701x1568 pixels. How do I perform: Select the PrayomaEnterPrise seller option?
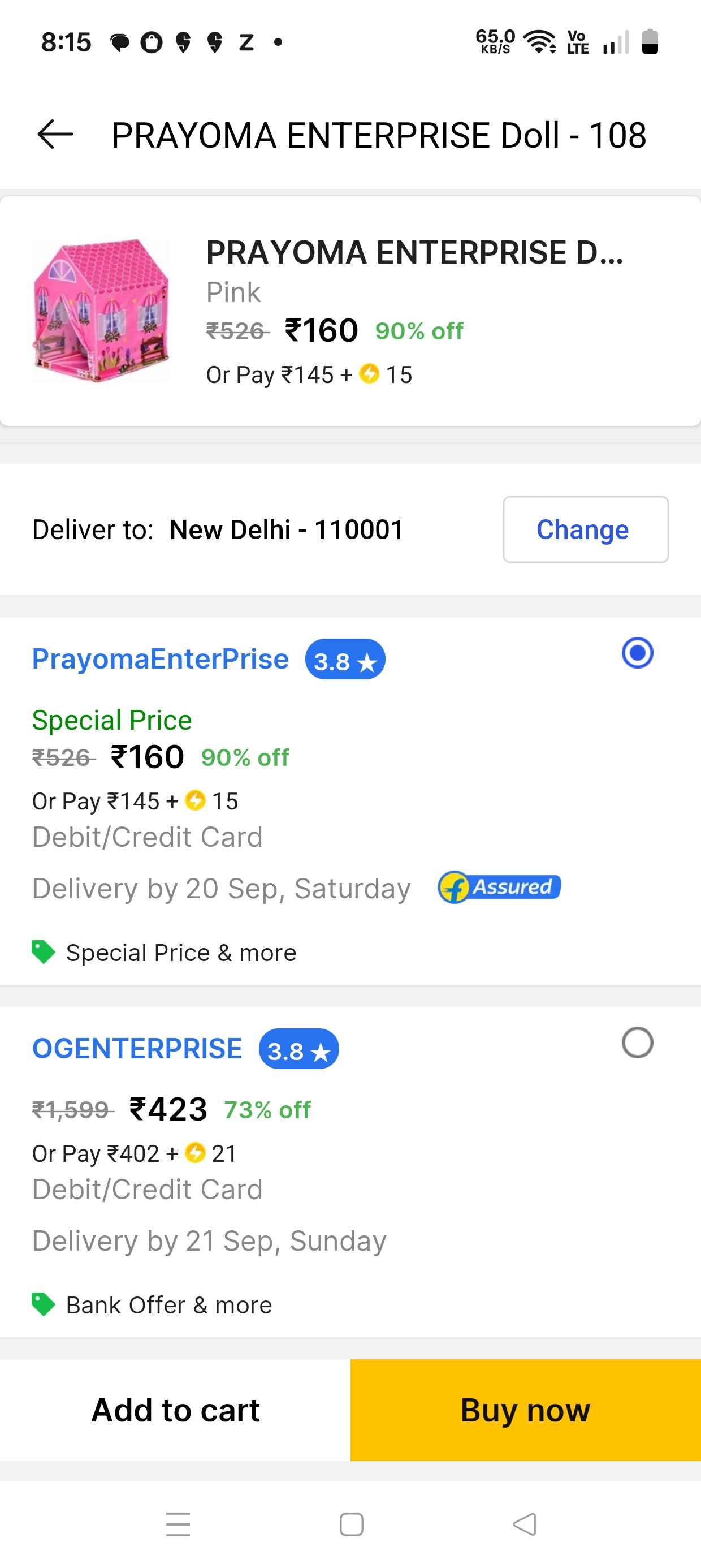click(637, 653)
